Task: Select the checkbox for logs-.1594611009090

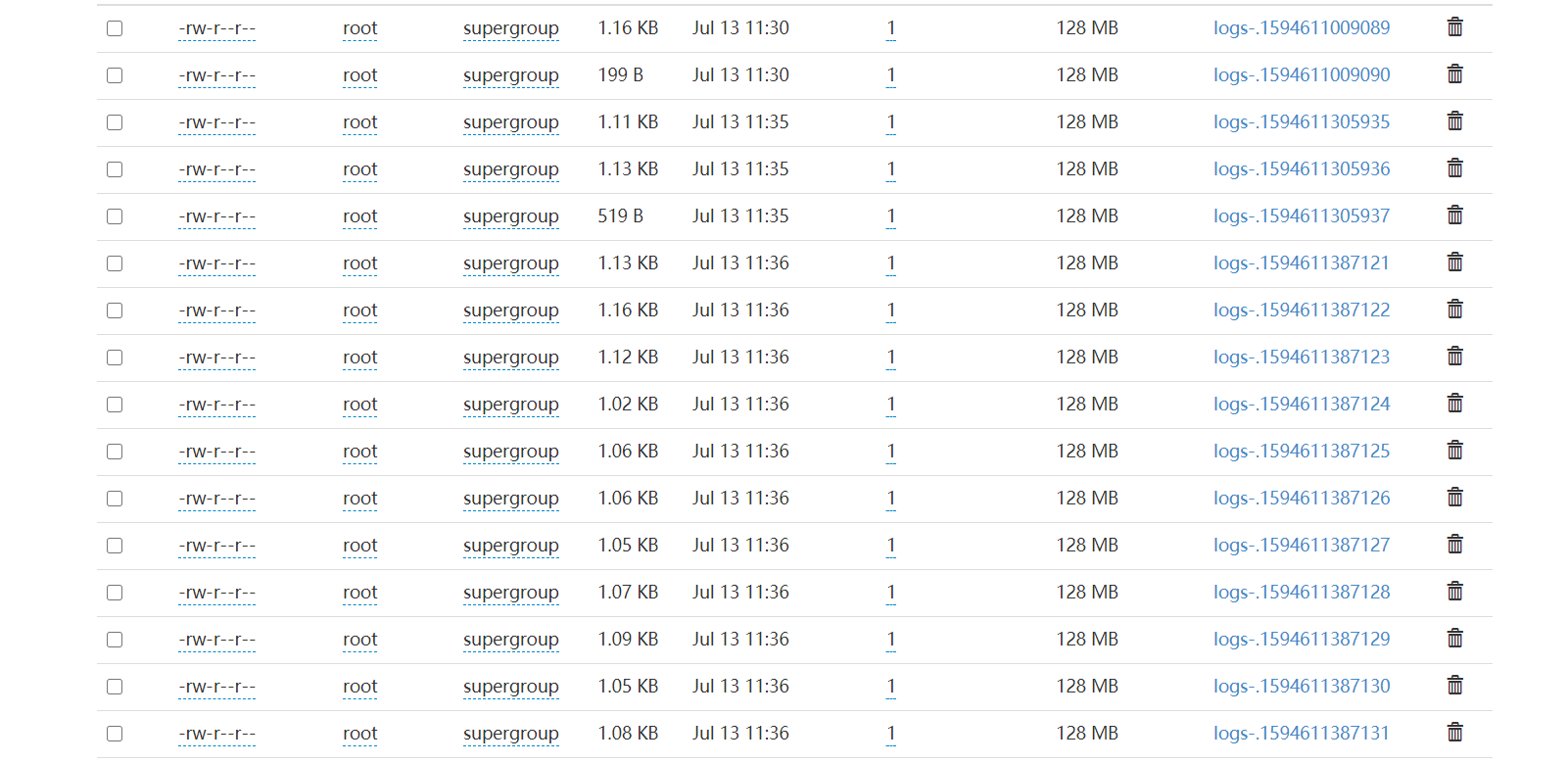Action: (x=115, y=75)
